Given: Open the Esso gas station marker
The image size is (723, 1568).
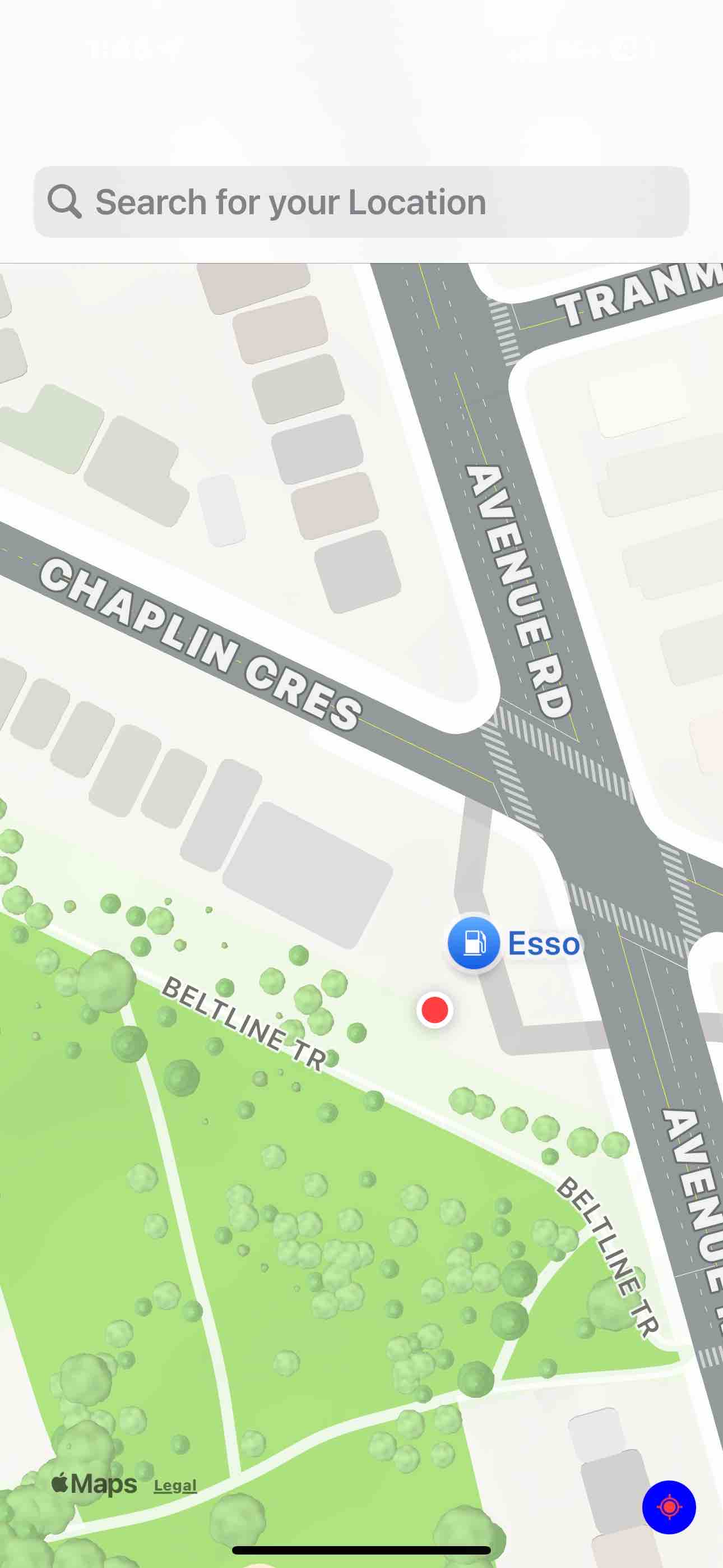Looking at the screenshot, I should [x=474, y=943].
